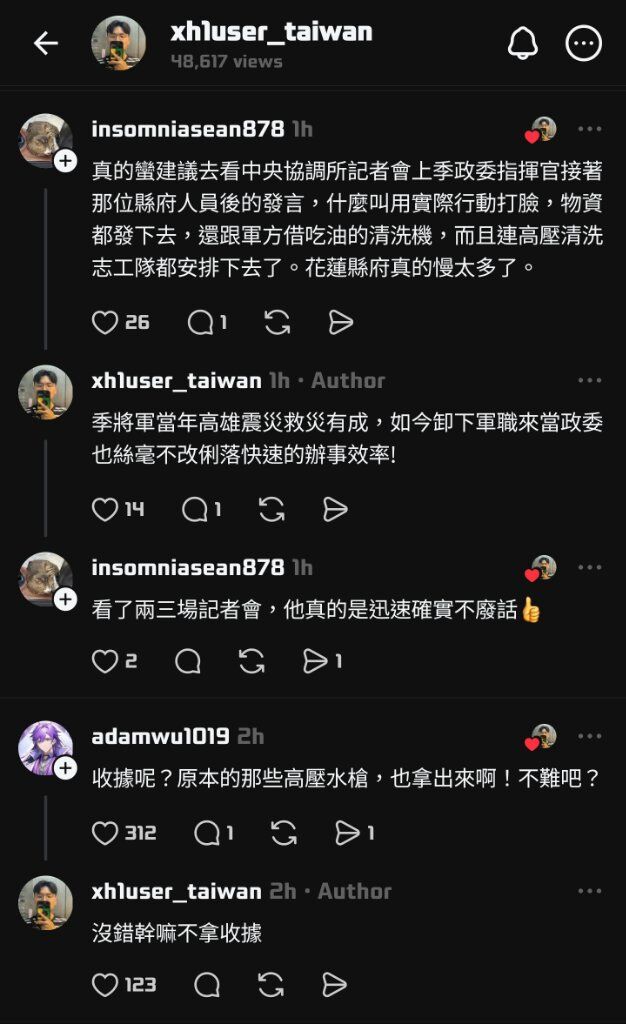Viewport: 626px width, 1024px height.
Task: Open the header's three-dot options menu
Action: (x=584, y=43)
